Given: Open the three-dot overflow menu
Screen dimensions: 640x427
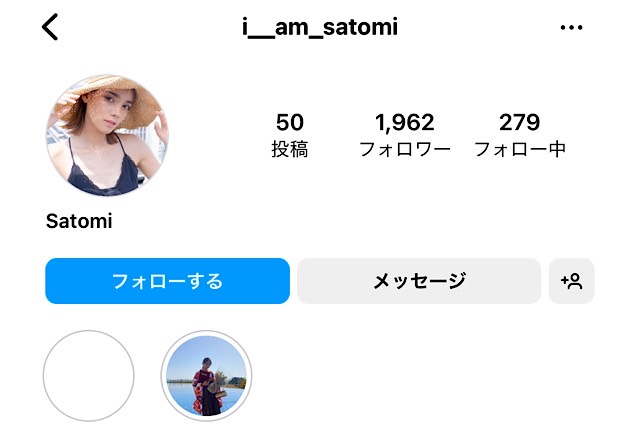Looking at the screenshot, I should click(571, 28).
